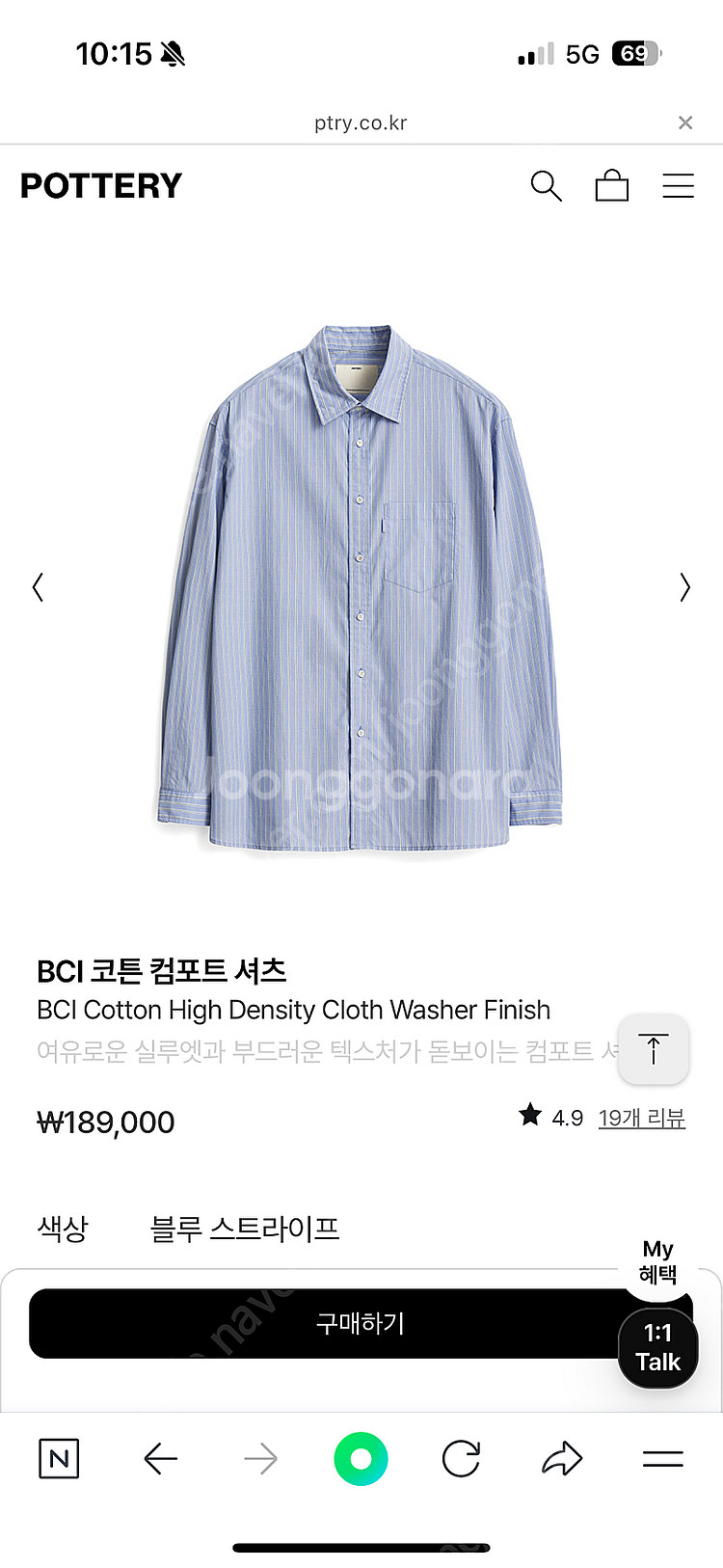This screenshot has height=1568, width=723.
Task: Share this product page
Action: click(x=562, y=1458)
